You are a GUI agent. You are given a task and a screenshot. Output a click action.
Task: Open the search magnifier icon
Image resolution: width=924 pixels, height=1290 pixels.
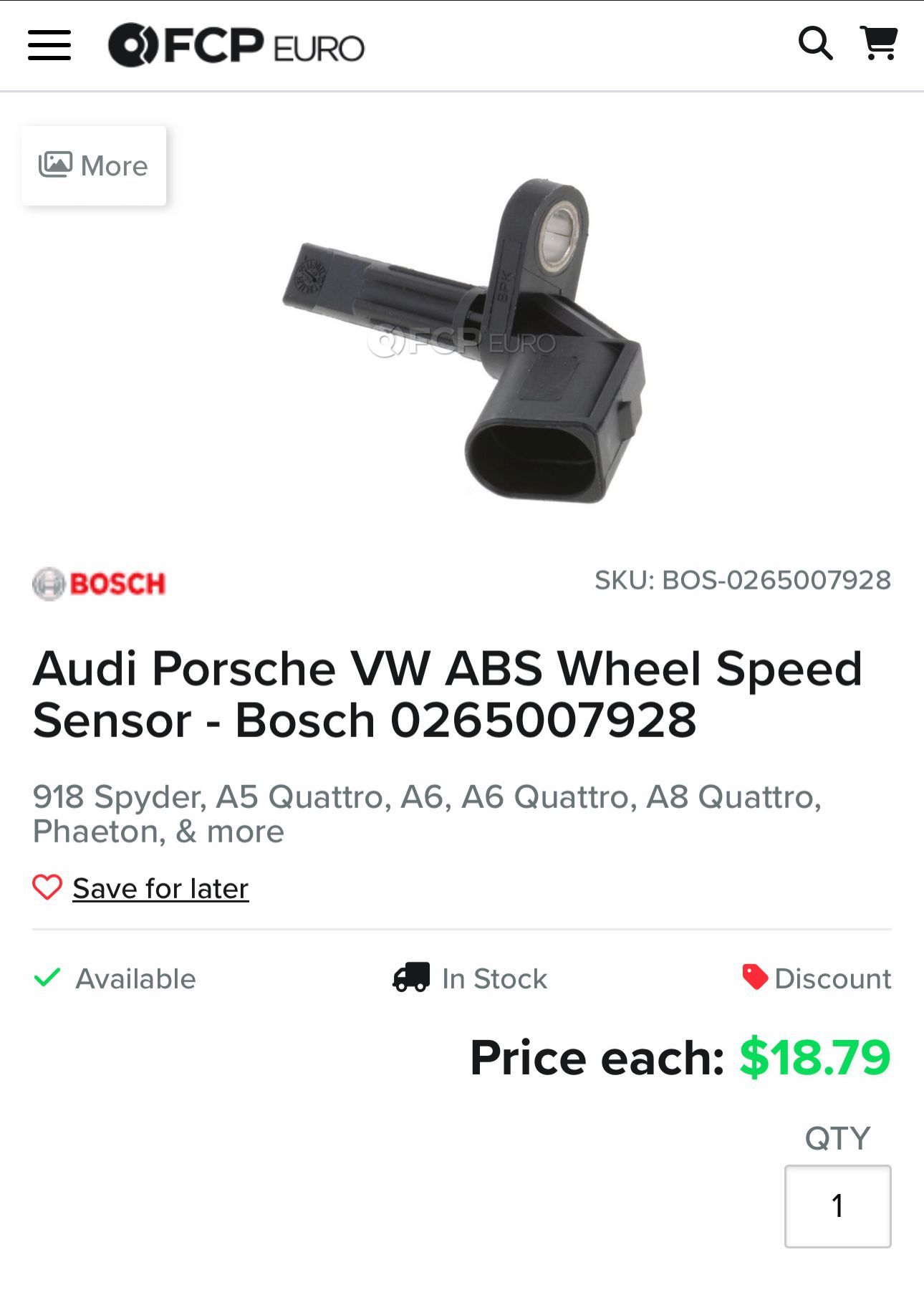[815, 44]
